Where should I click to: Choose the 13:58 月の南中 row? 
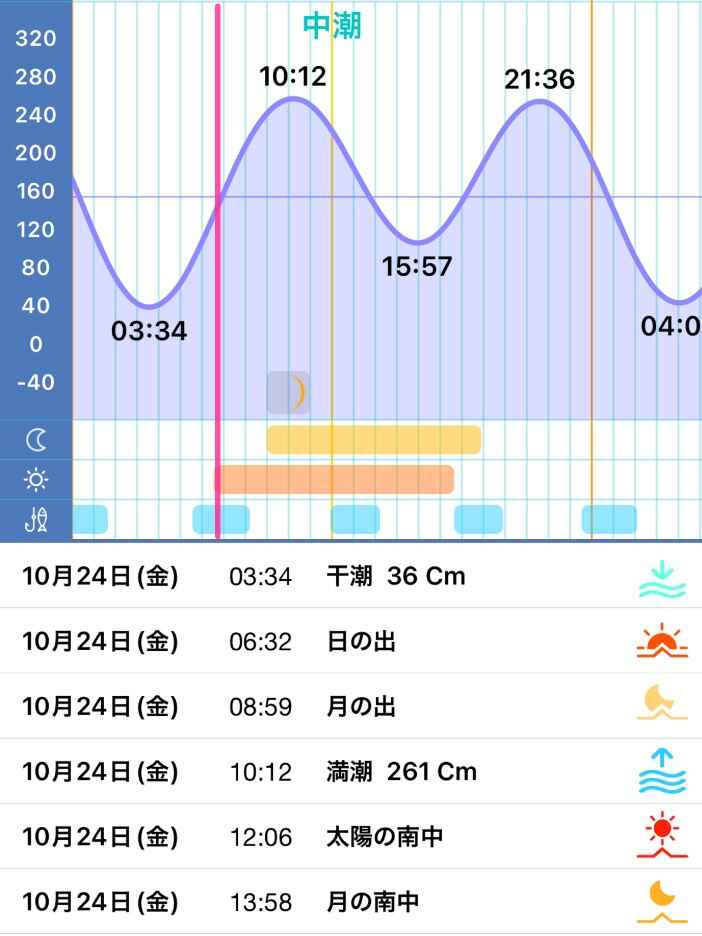point(350,902)
